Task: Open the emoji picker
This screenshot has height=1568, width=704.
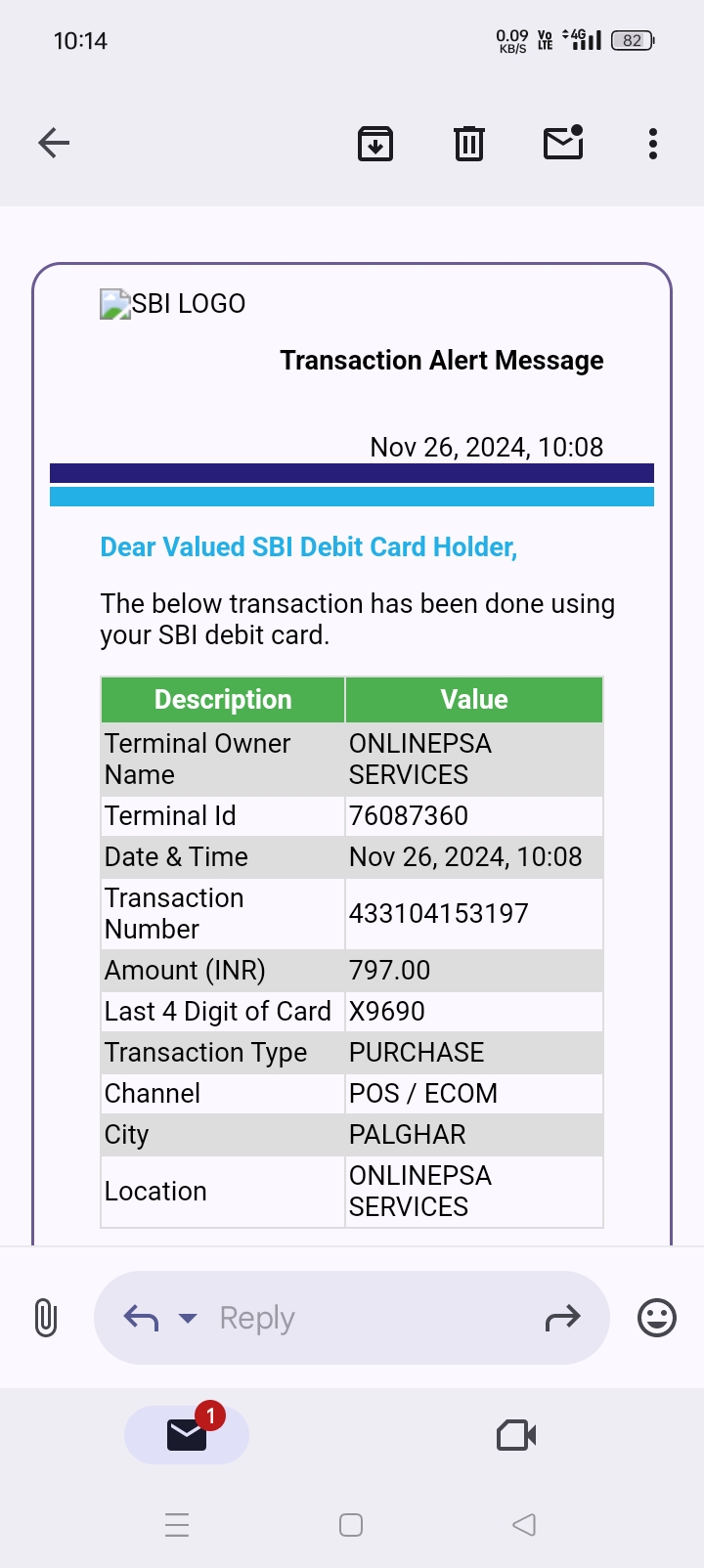Action: tap(656, 1318)
